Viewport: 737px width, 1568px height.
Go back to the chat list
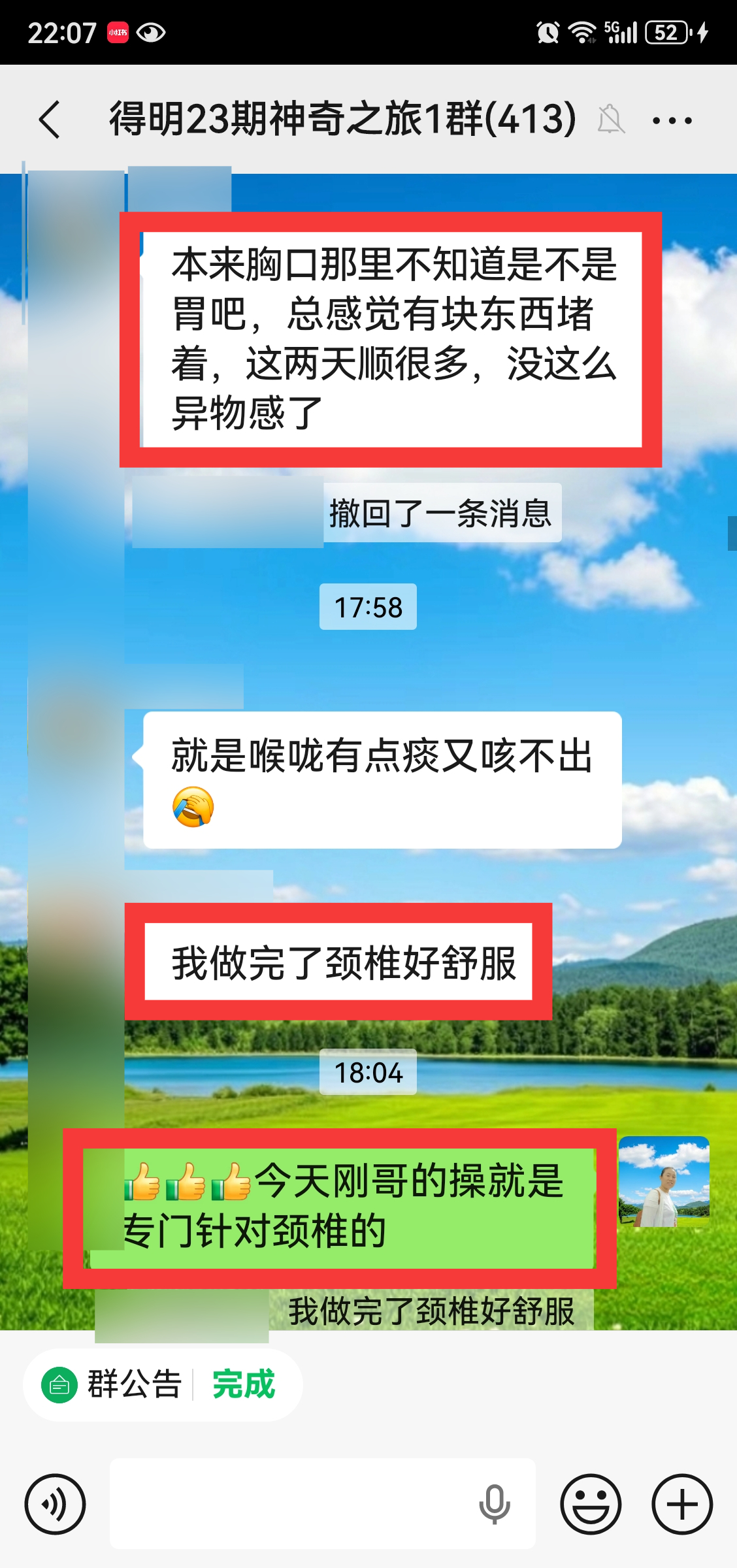pos(50,120)
